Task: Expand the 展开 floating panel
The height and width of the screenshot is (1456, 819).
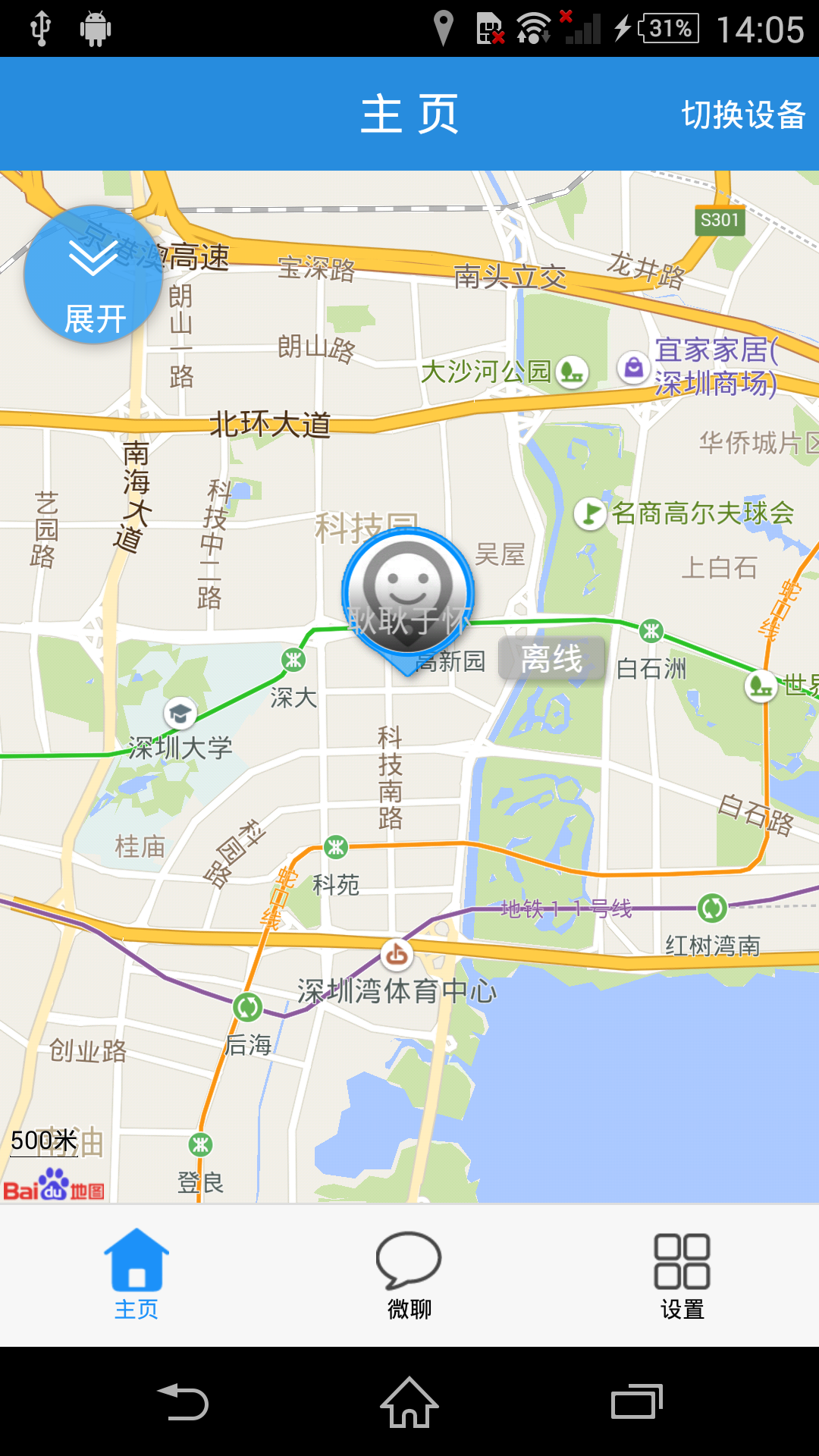Action: point(93,275)
